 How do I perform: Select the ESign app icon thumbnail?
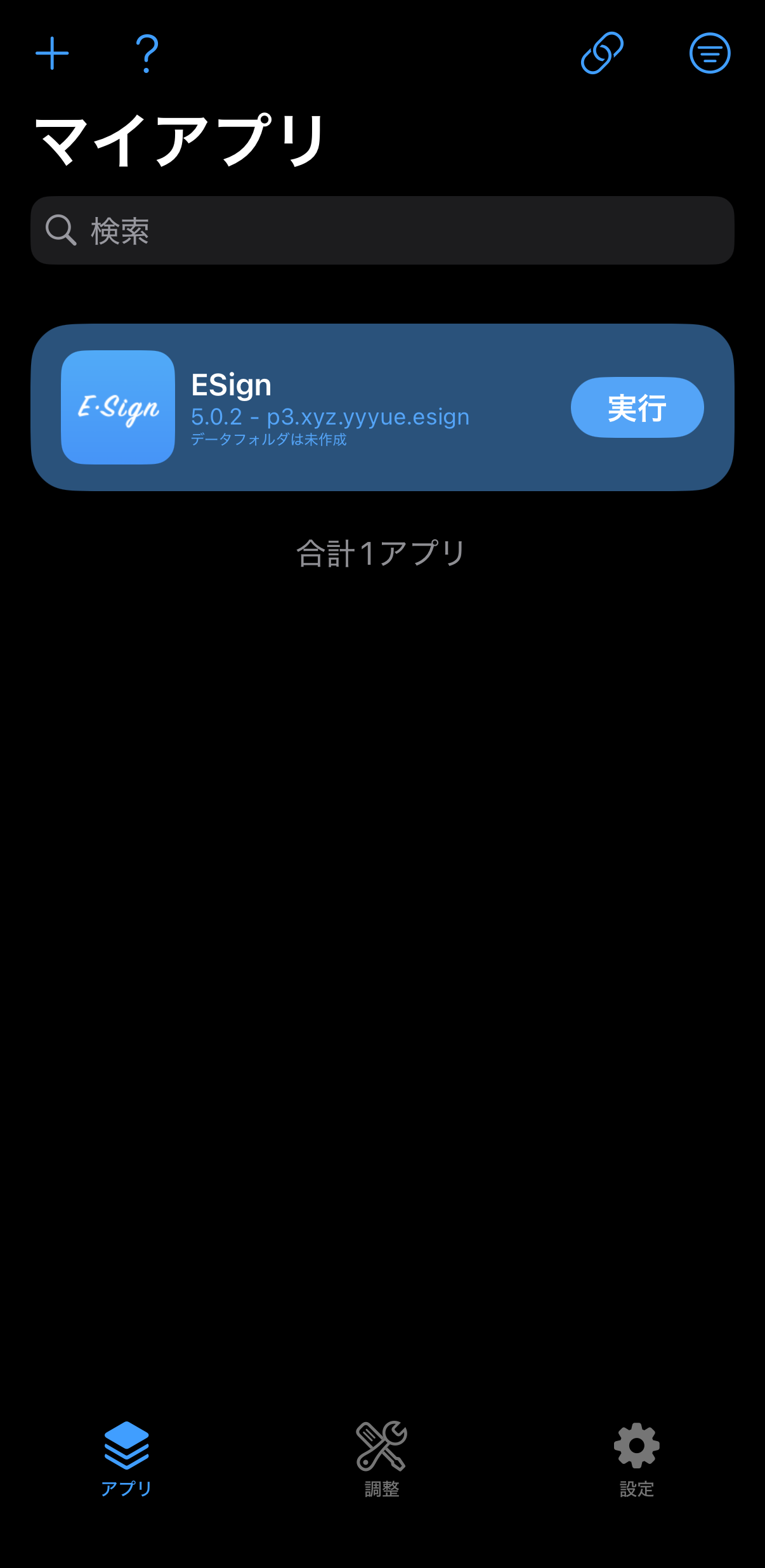pyautogui.click(x=117, y=407)
